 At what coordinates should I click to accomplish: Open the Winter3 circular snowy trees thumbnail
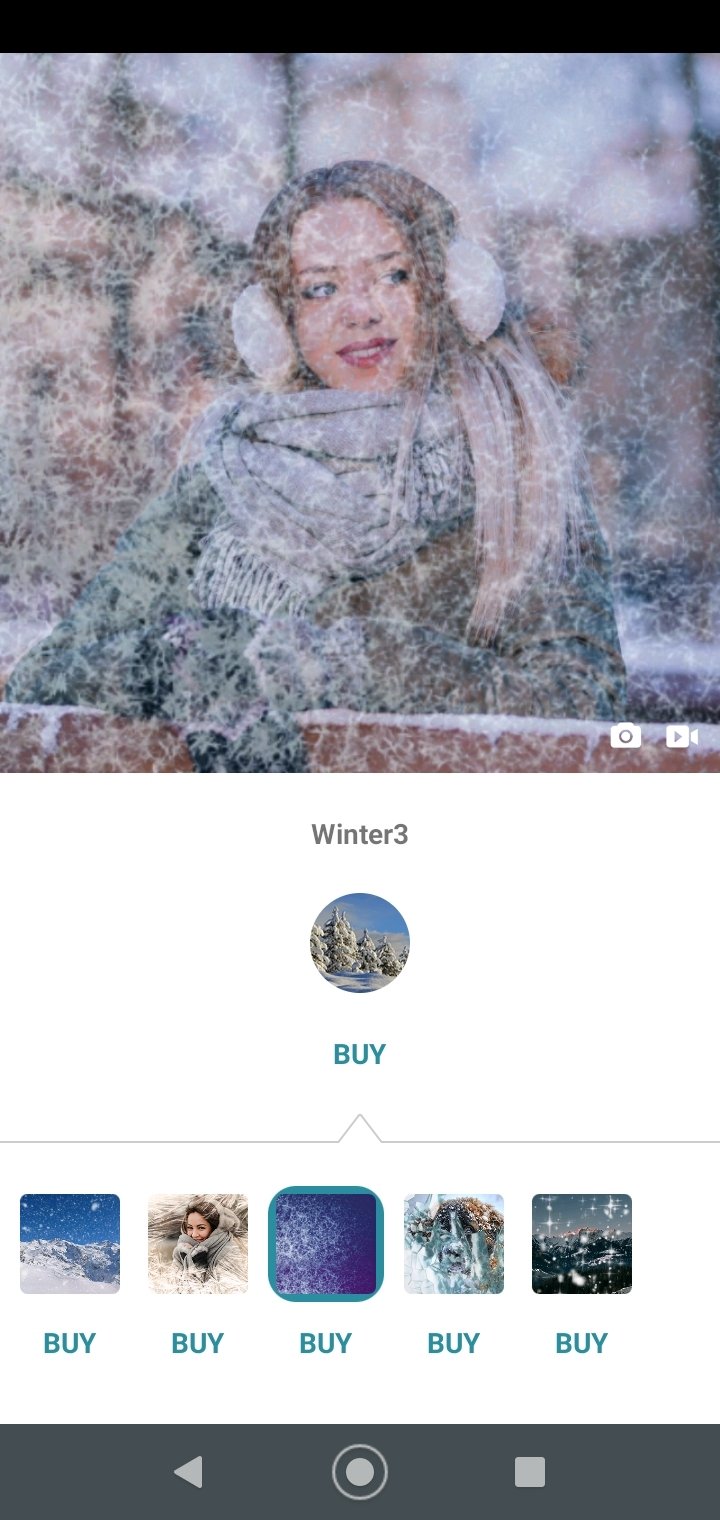(359, 943)
